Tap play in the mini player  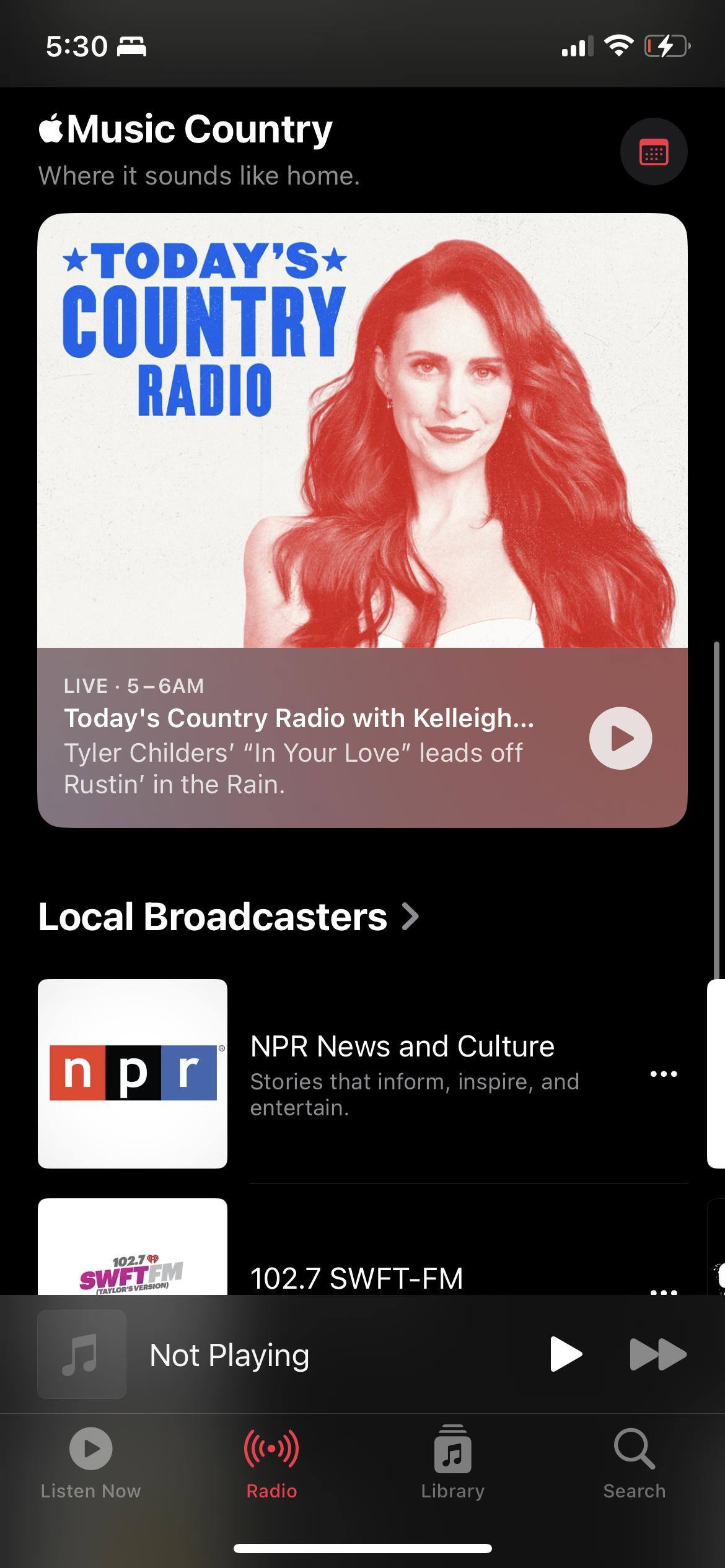565,1354
